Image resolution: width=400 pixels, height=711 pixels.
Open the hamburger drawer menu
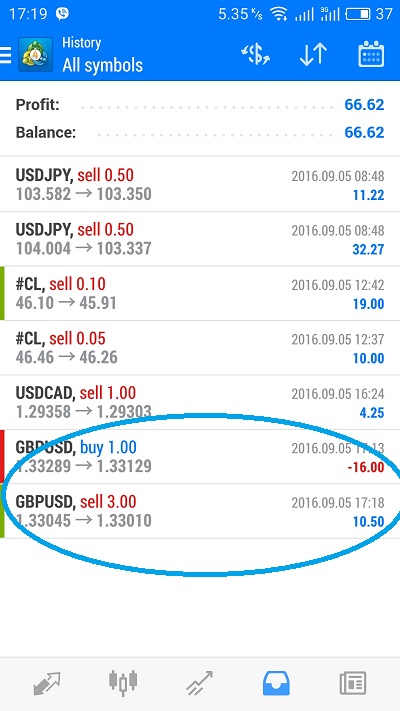tap(5, 55)
